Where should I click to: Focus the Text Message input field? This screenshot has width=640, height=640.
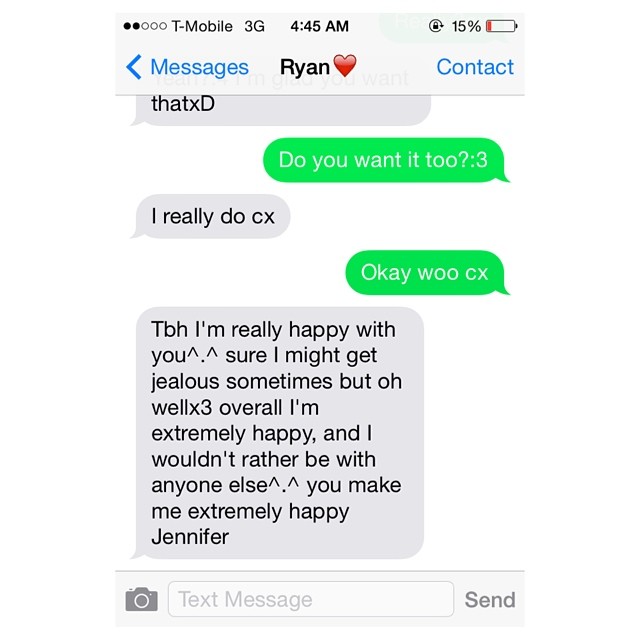pyautogui.click(x=310, y=600)
